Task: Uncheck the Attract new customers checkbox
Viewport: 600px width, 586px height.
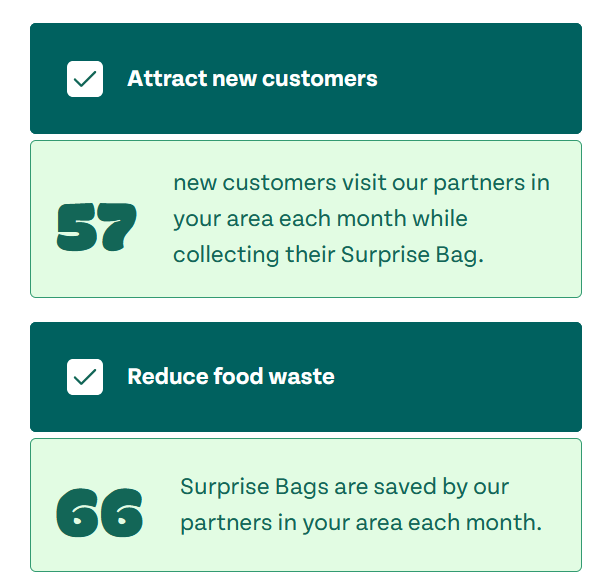Action: coord(85,79)
